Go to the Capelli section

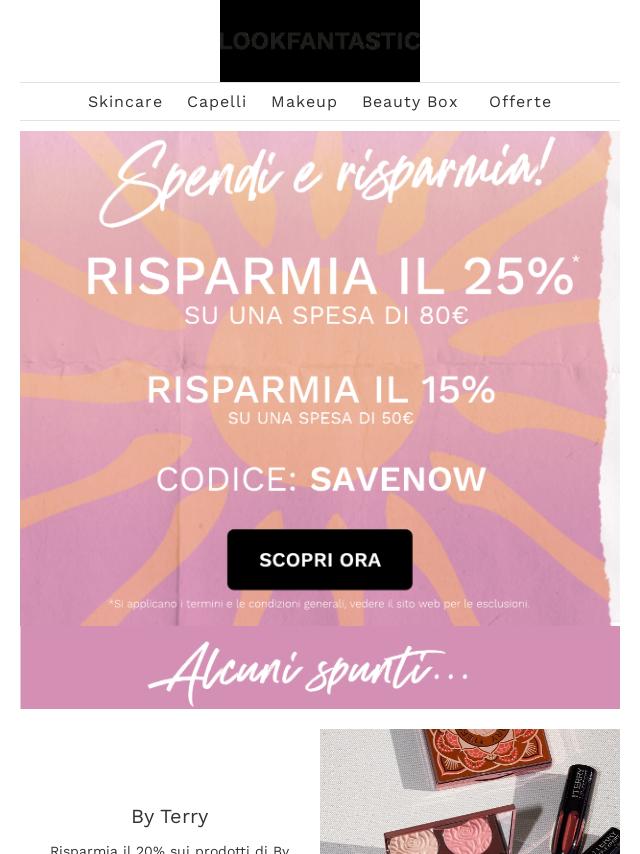[216, 102]
